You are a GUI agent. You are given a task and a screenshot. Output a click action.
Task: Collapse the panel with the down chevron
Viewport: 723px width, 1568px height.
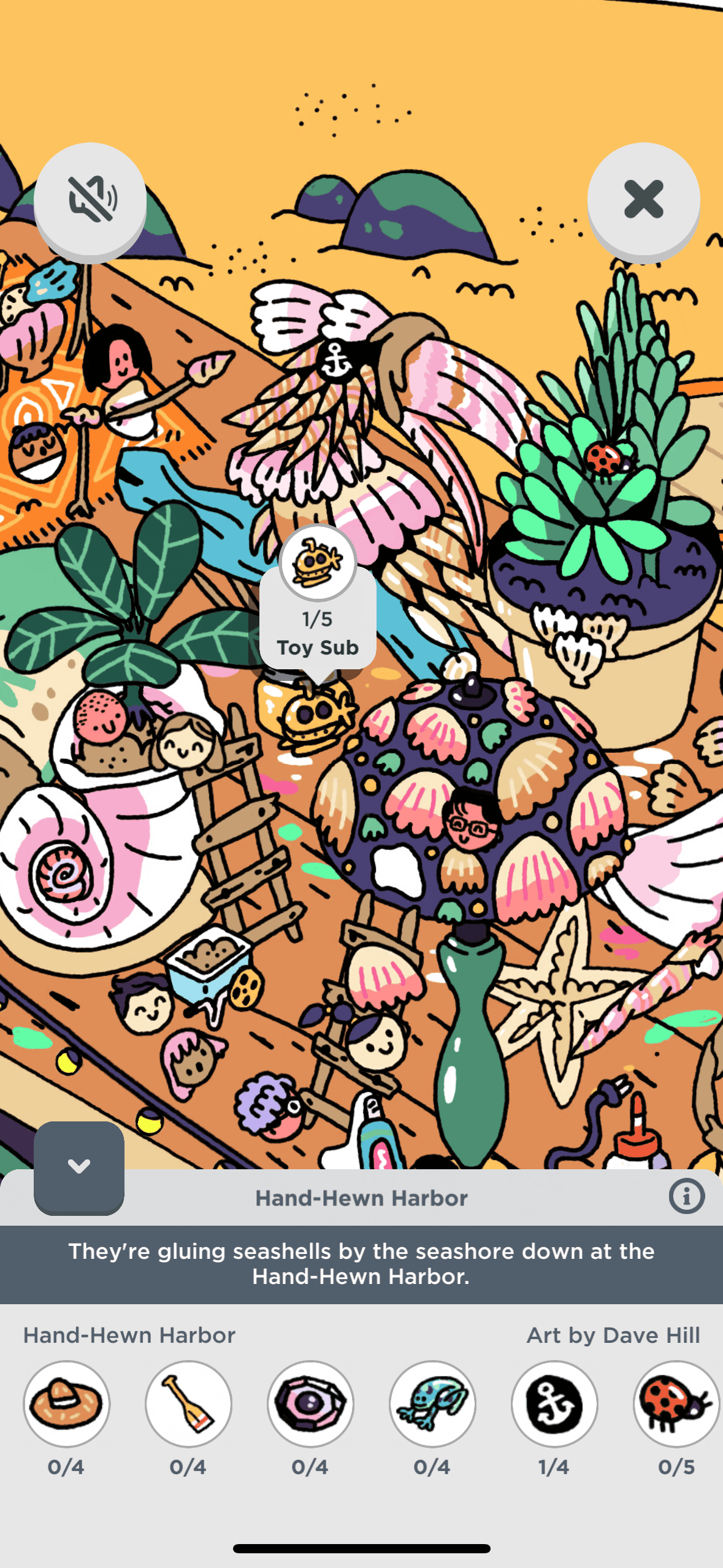(79, 1167)
